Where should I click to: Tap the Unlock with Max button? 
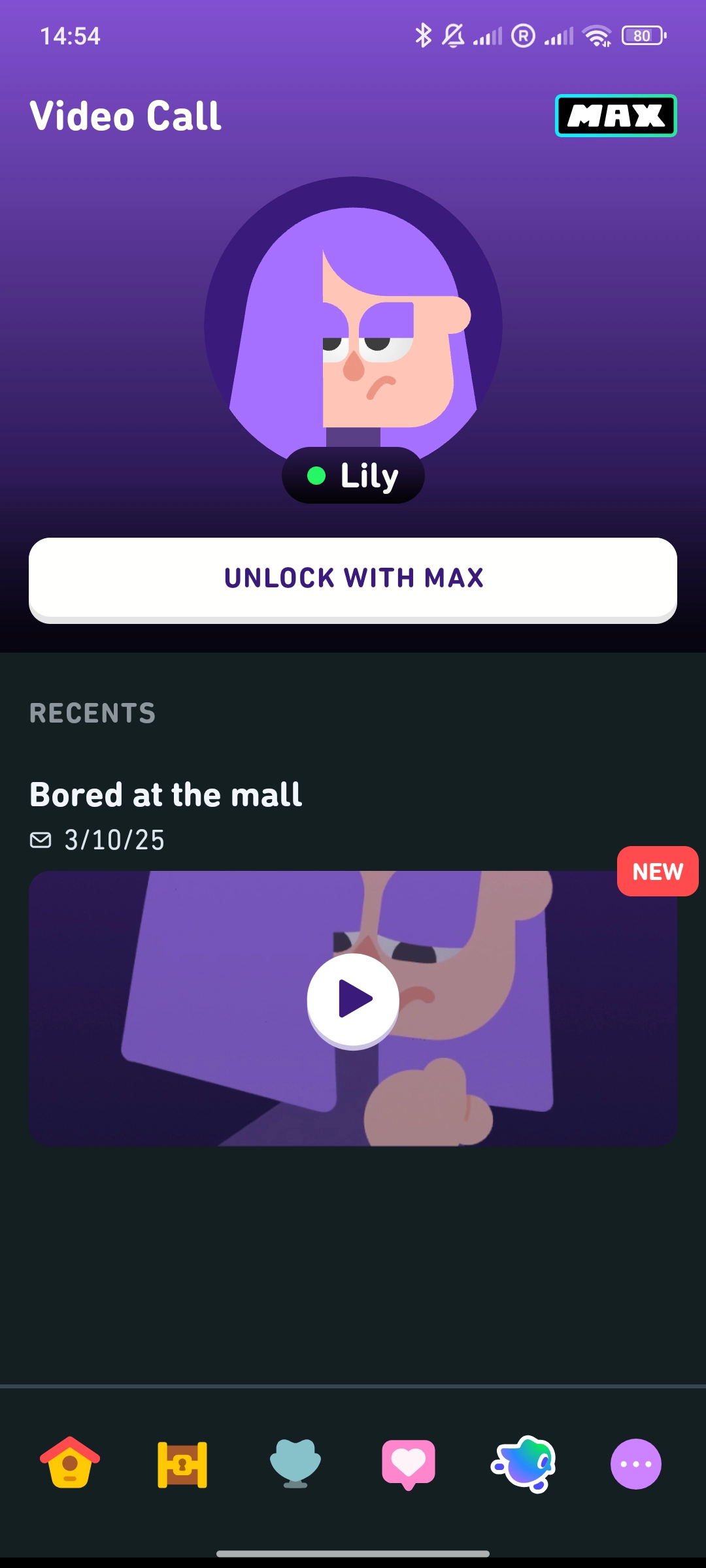353,579
